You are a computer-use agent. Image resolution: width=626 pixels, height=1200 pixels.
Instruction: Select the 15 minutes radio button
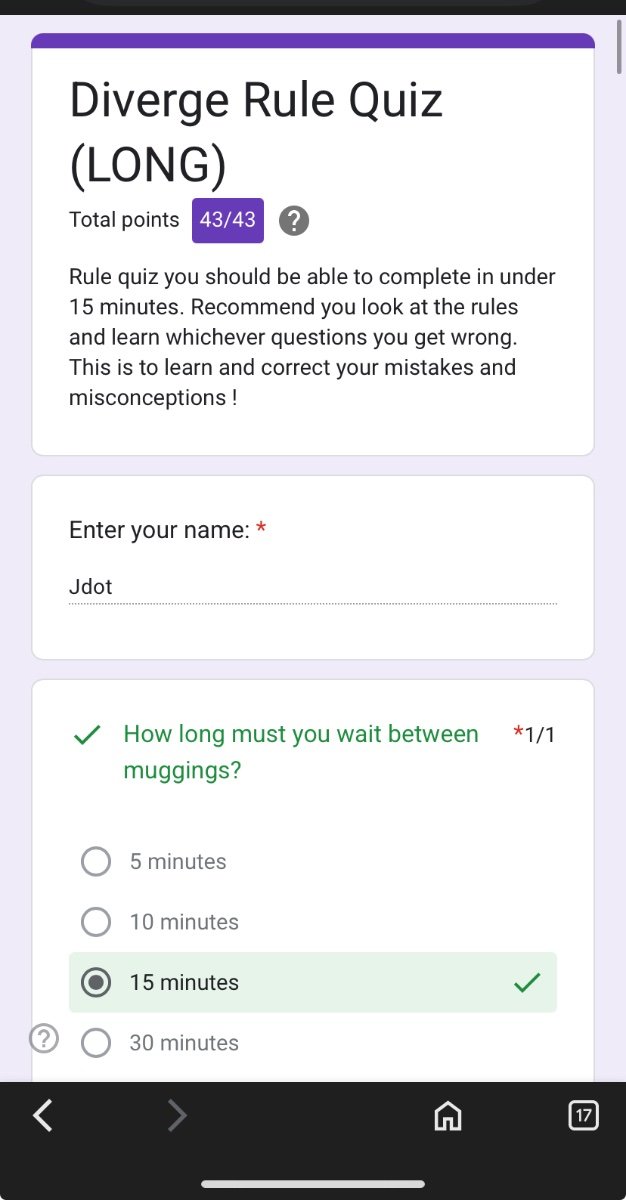coord(96,982)
